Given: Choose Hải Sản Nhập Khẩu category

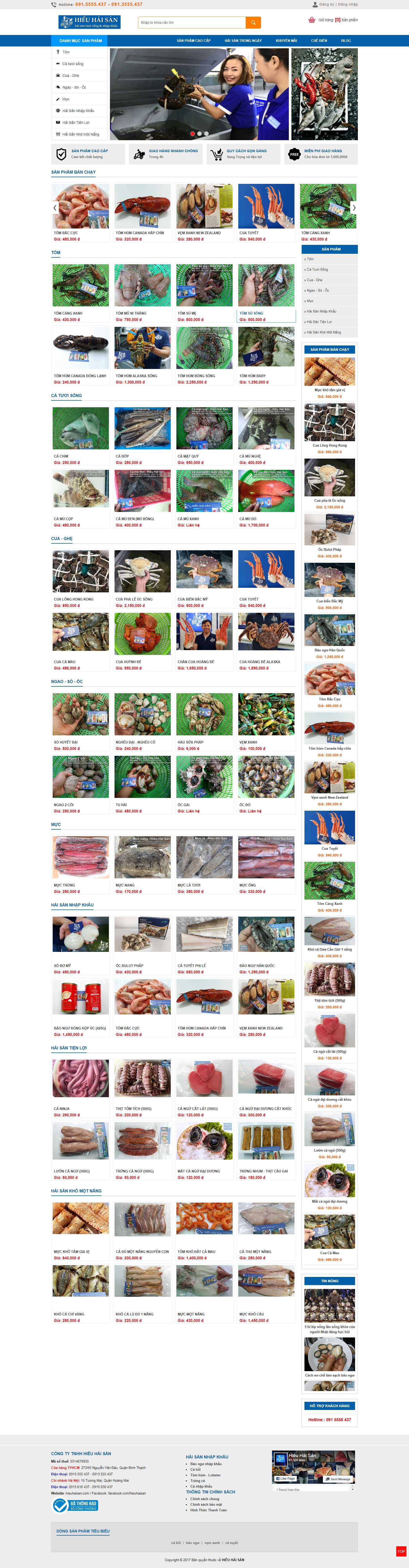Looking at the screenshot, I should pyautogui.click(x=78, y=111).
